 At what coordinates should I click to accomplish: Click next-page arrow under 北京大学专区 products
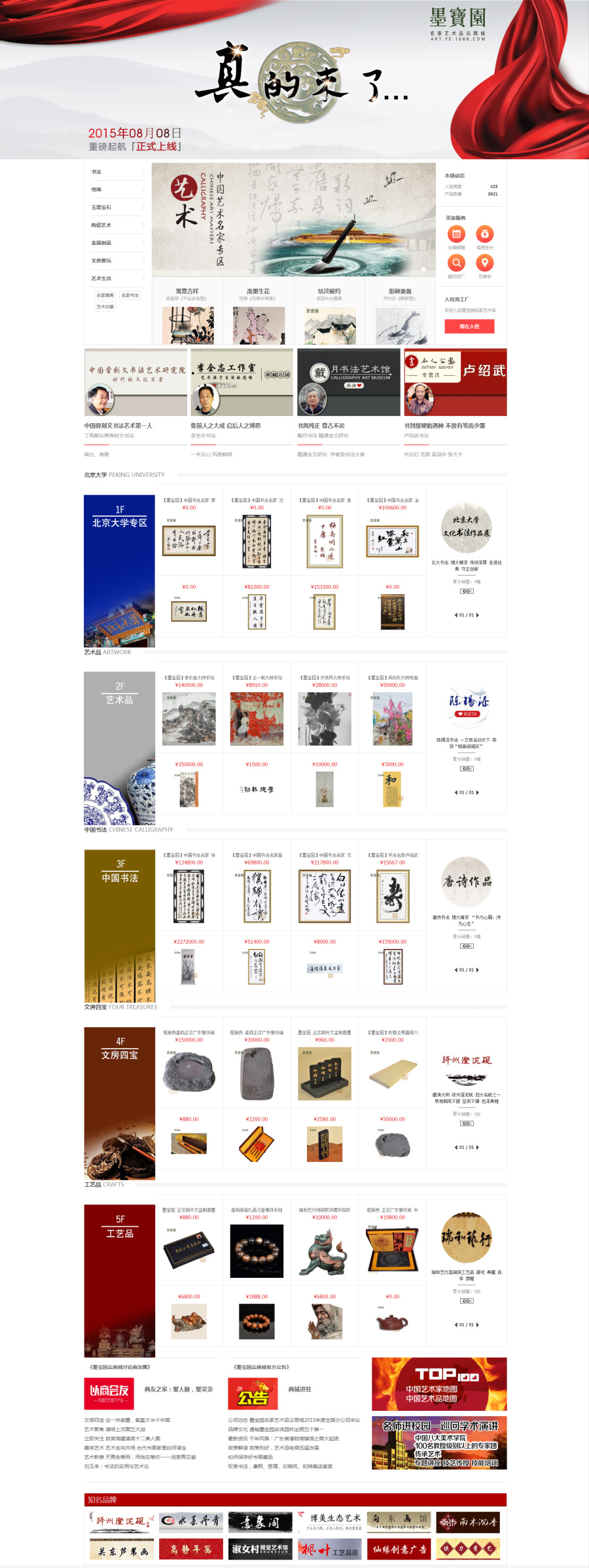click(x=478, y=614)
